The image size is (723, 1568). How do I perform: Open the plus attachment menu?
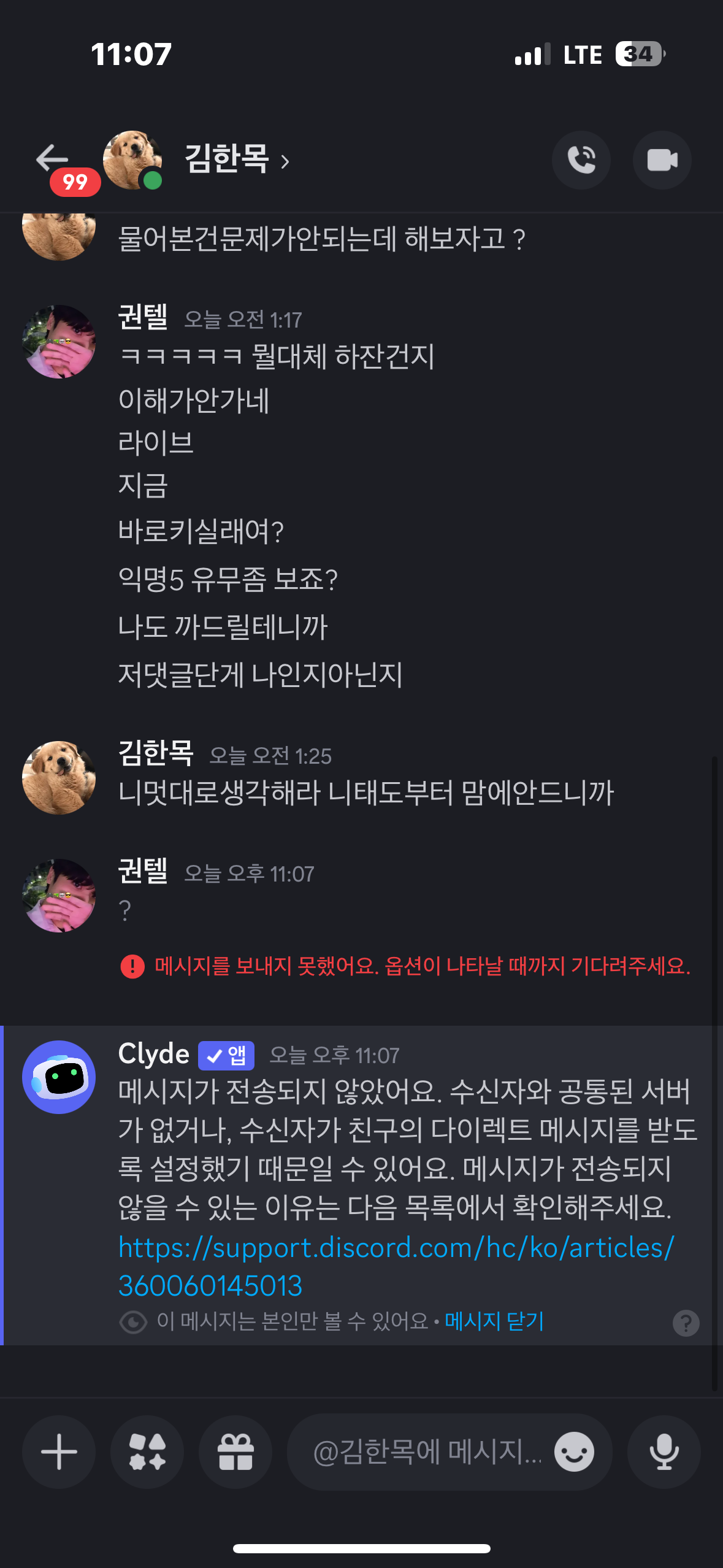(x=59, y=1451)
